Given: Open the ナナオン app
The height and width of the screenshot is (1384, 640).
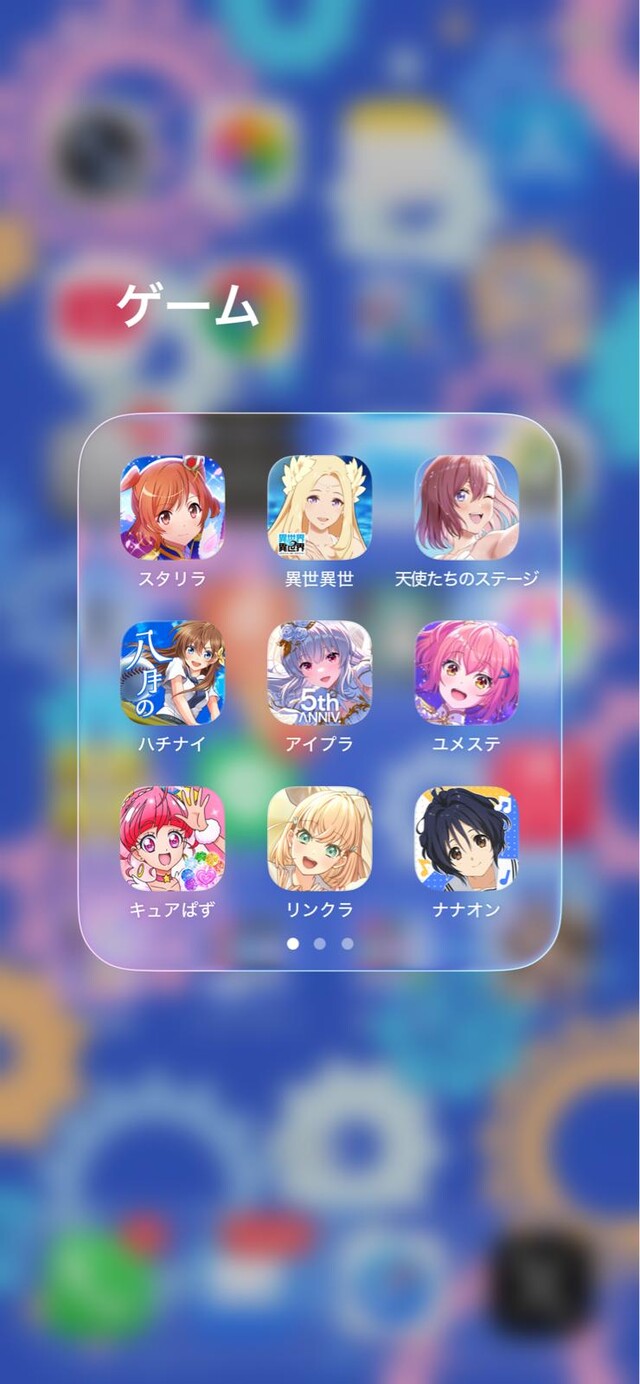Looking at the screenshot, I should coord(467,838).
